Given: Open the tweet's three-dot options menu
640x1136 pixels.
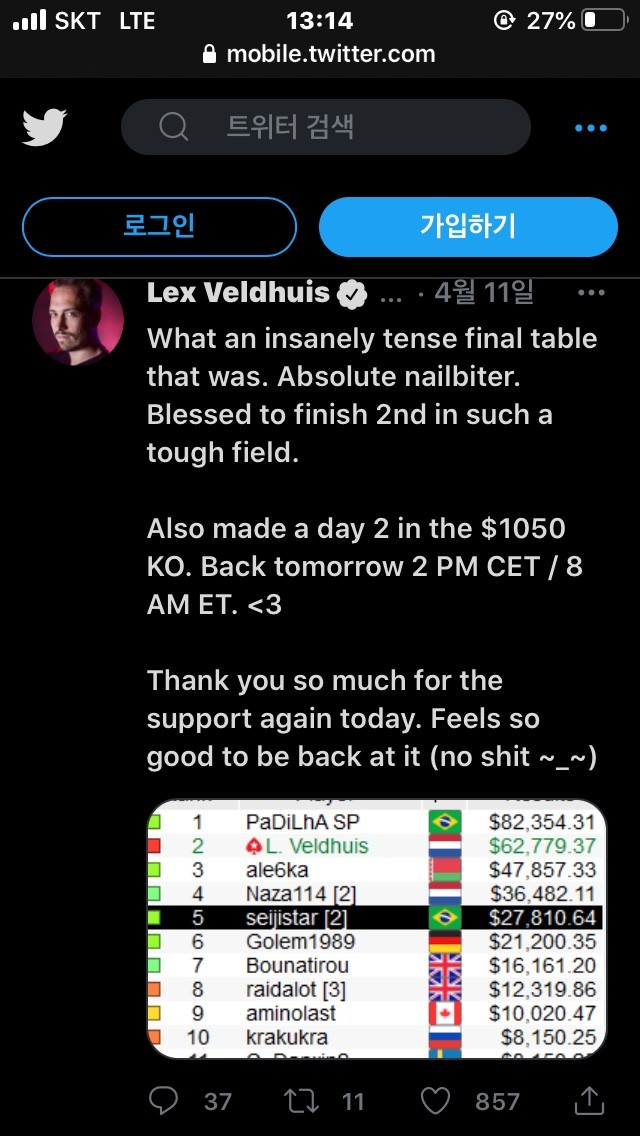Looking at the screenshot, I should pyautogui.click(x=591, y=293).
